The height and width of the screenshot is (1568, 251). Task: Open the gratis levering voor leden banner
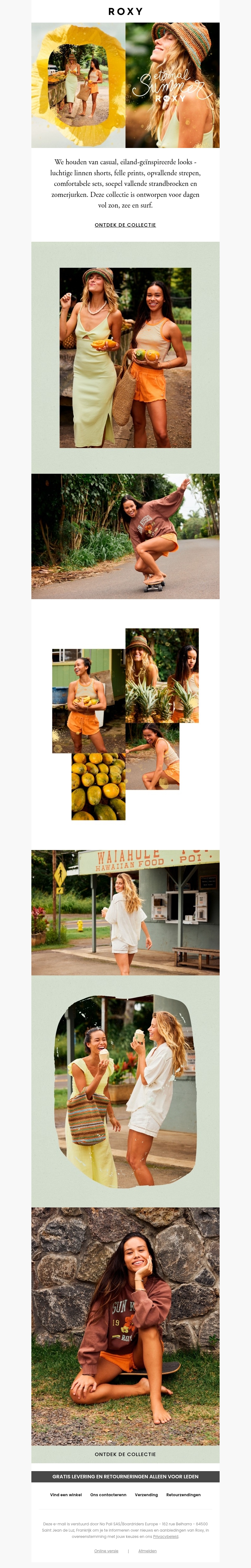pyautogui.click(x=125, y=1476)
